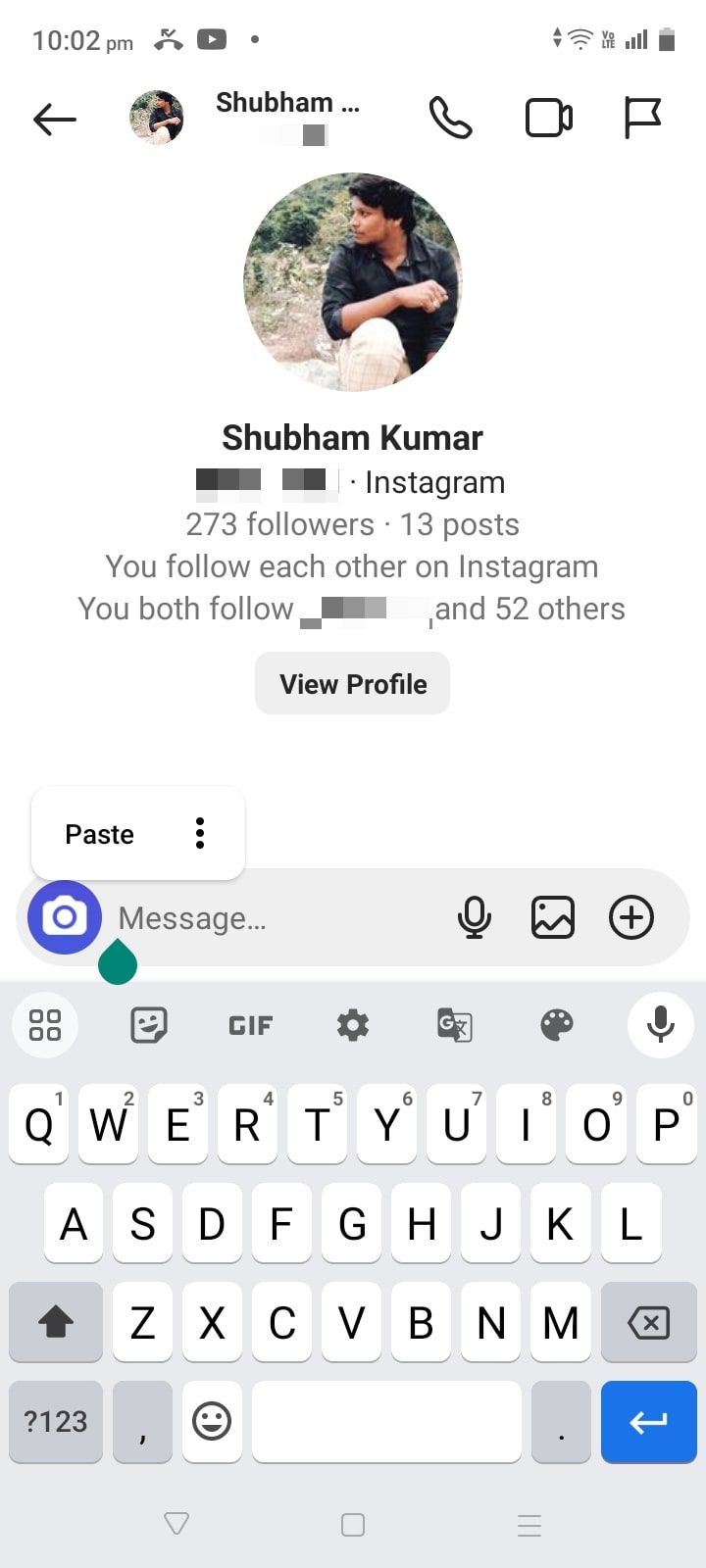Image resolution: width=706 pixels, height=1568 pixels.
Task: Open the camera from the message bar
Action: pyautogui.click(x=64, y=917)
